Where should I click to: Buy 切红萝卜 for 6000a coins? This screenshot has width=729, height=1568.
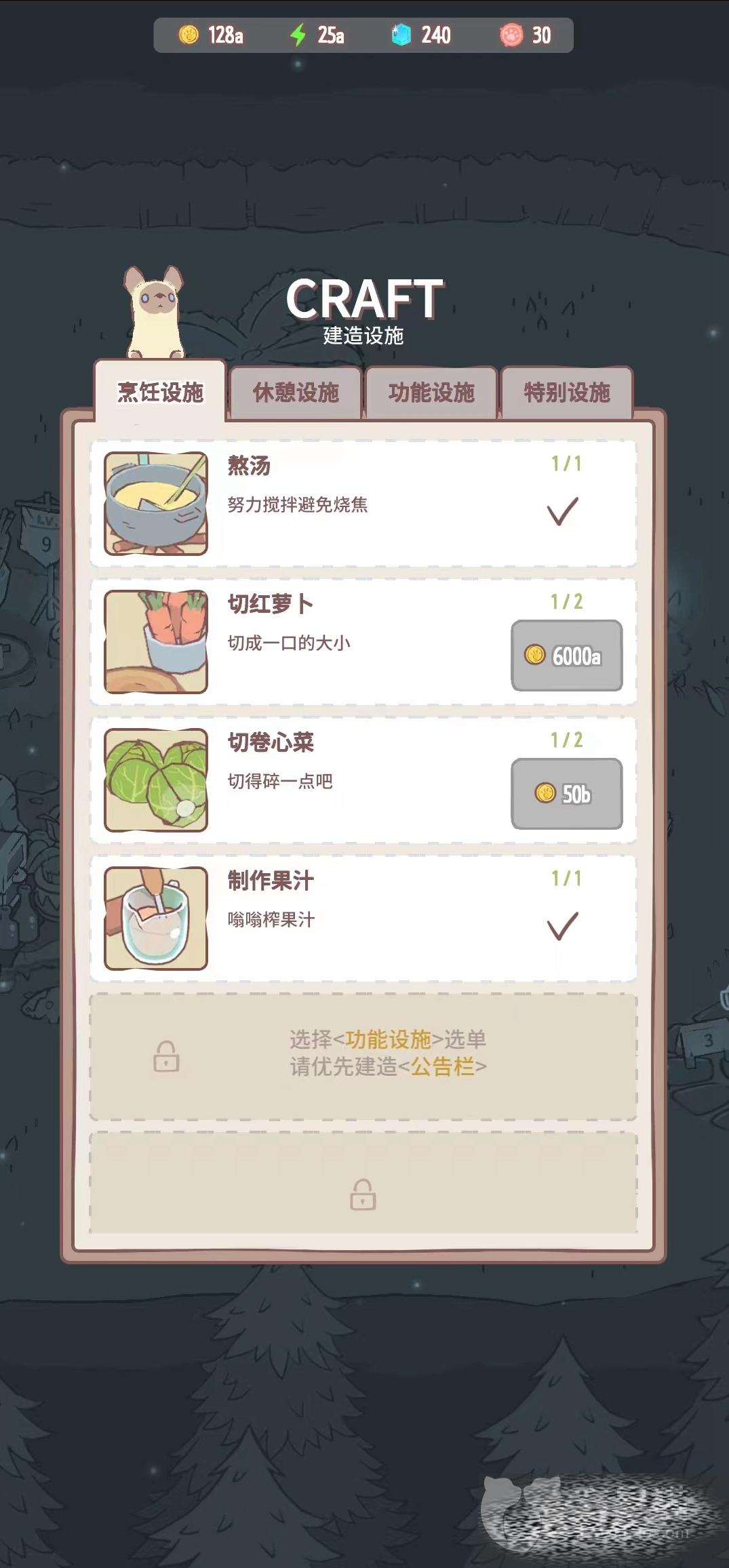click(566, 656)
